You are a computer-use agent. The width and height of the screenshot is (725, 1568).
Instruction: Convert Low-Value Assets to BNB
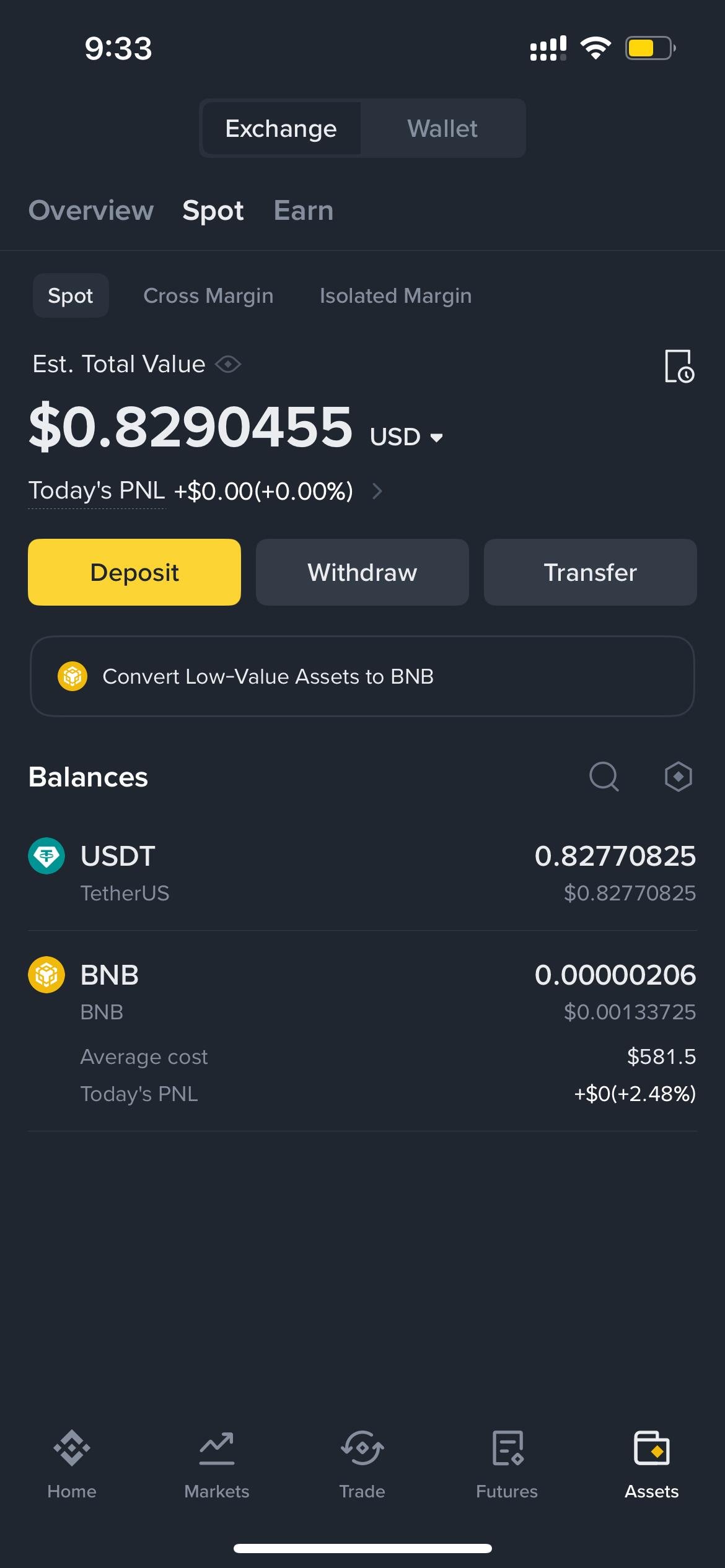point(362,676)
